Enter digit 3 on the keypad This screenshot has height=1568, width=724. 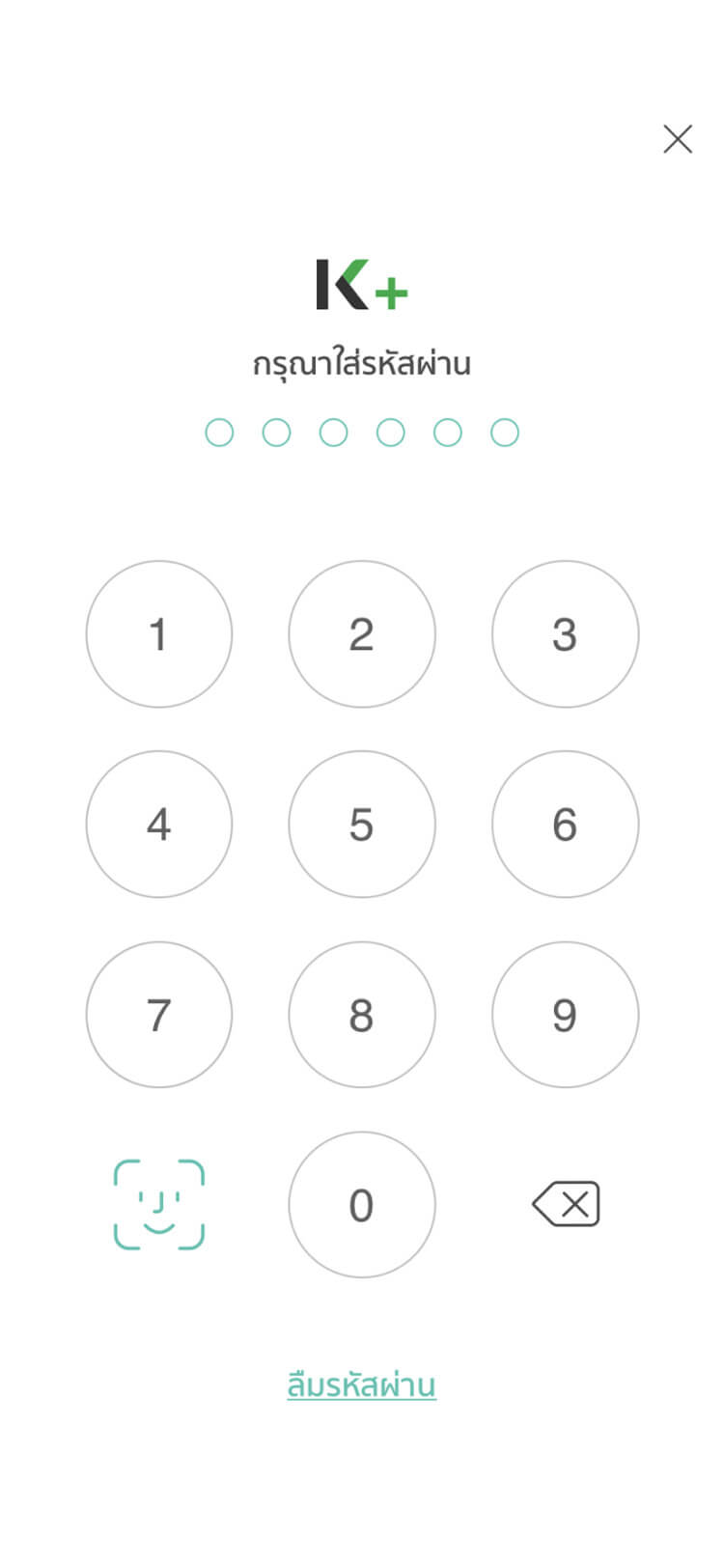(565, 634)
